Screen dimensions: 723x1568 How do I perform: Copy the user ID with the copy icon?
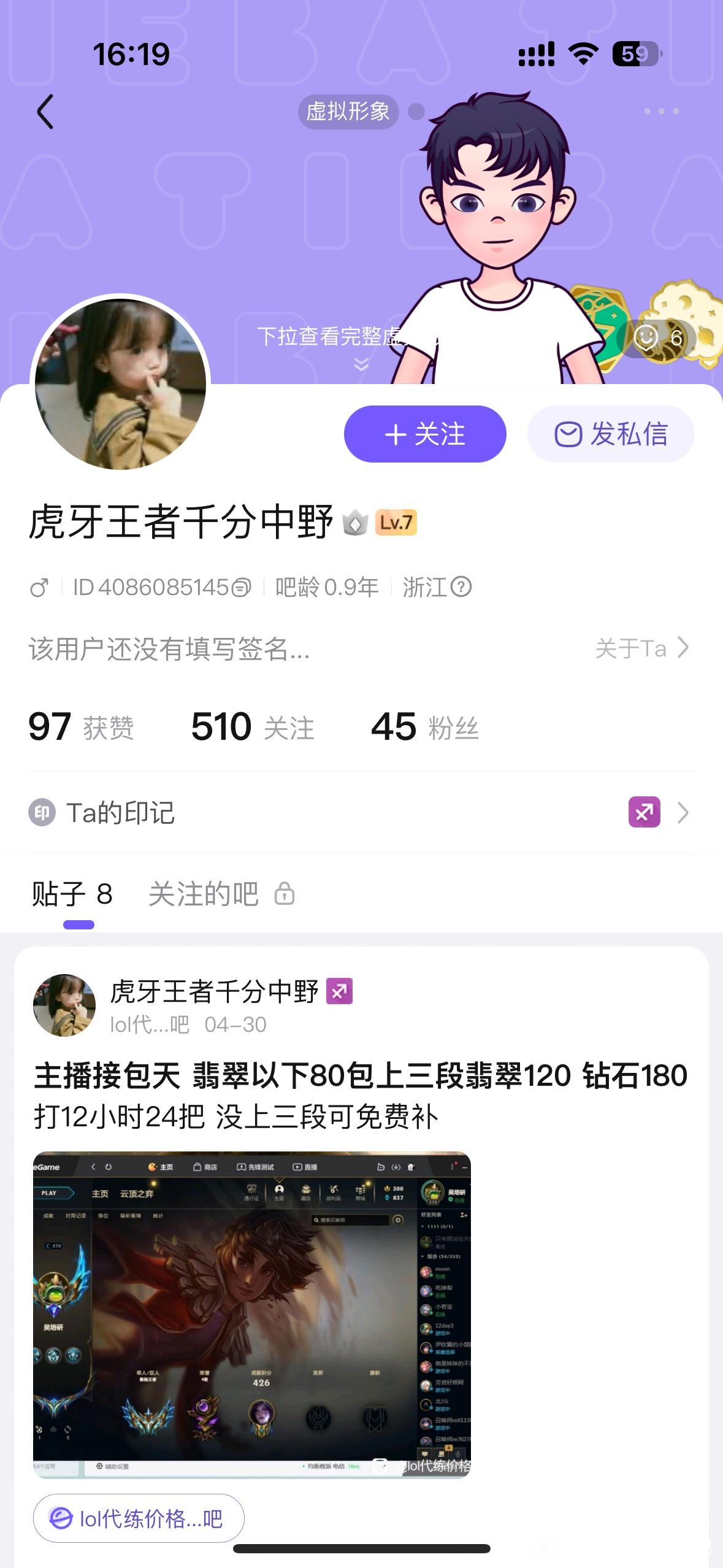pyautogui.click(x=242, y=588)
